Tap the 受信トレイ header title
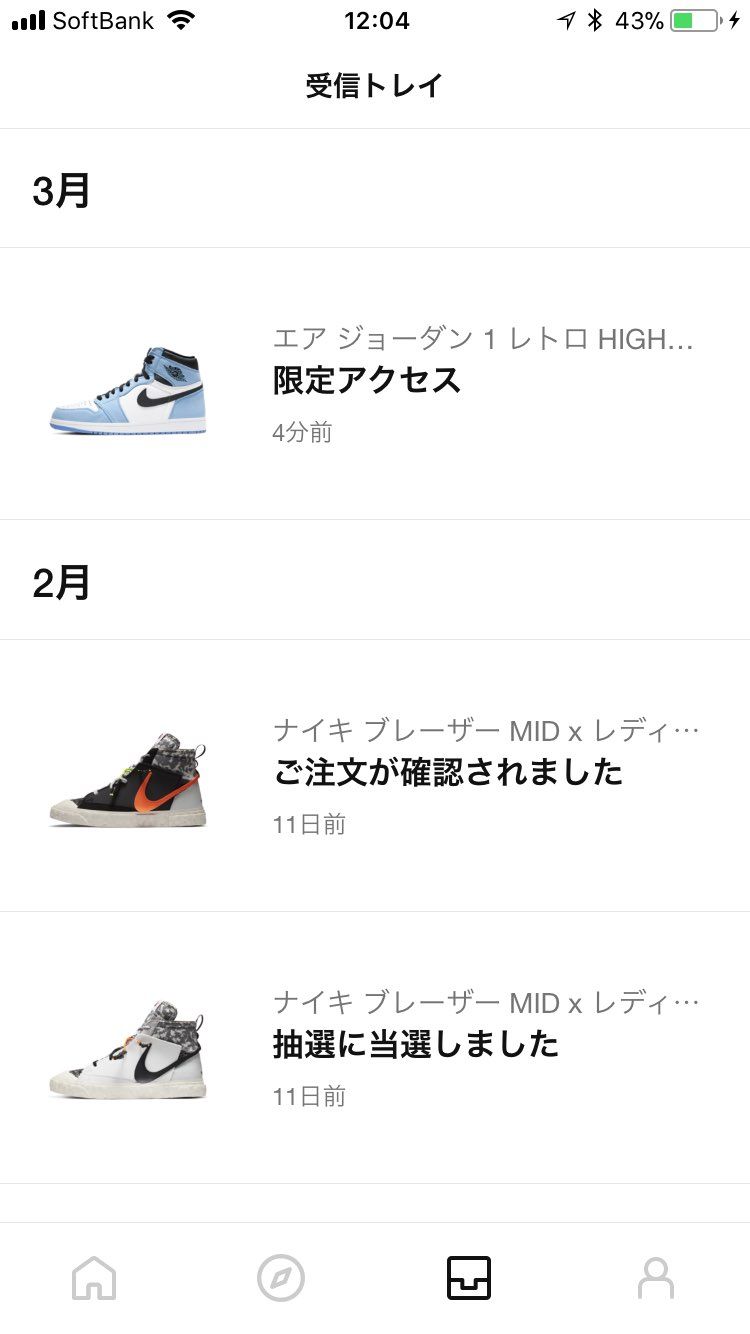 point(375,85)
